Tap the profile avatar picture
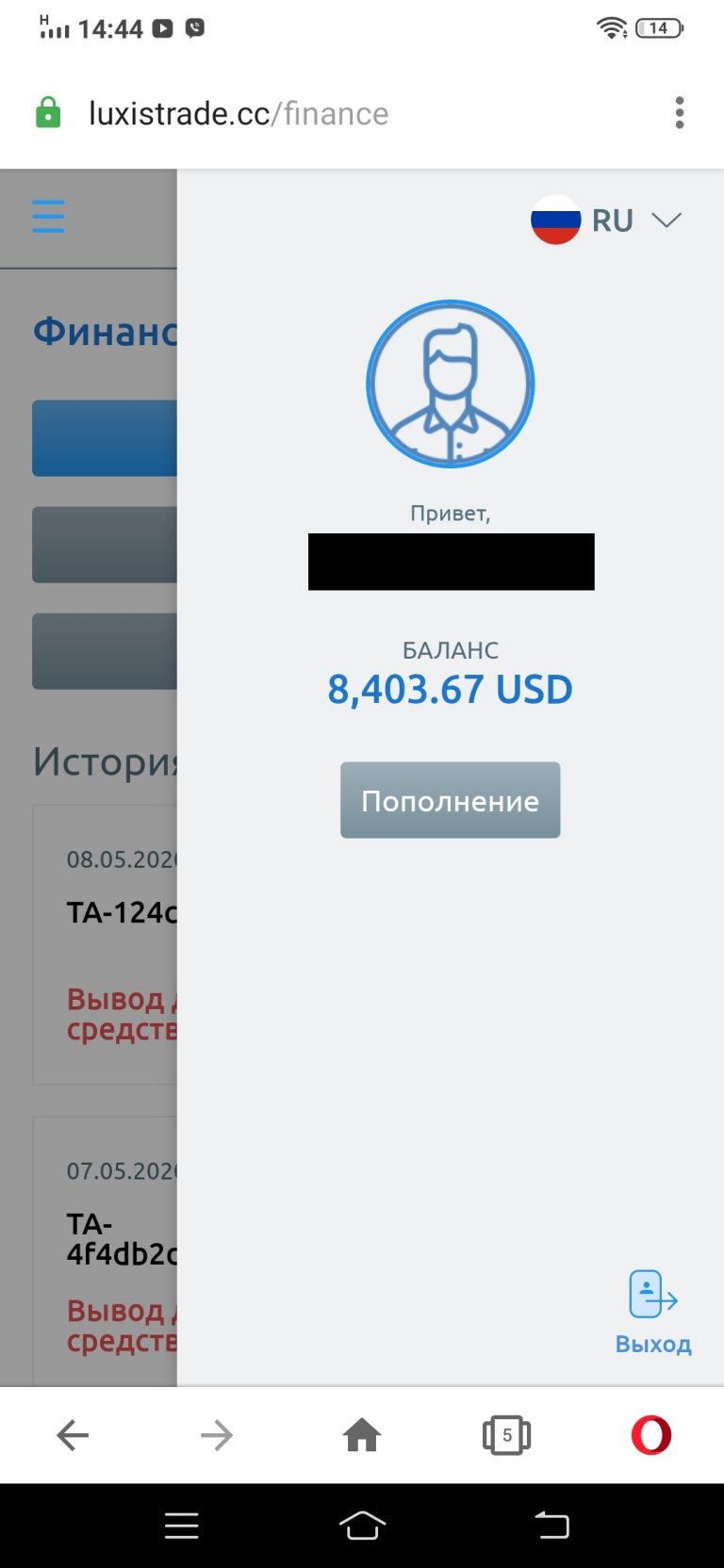 (x=451, y=384)
